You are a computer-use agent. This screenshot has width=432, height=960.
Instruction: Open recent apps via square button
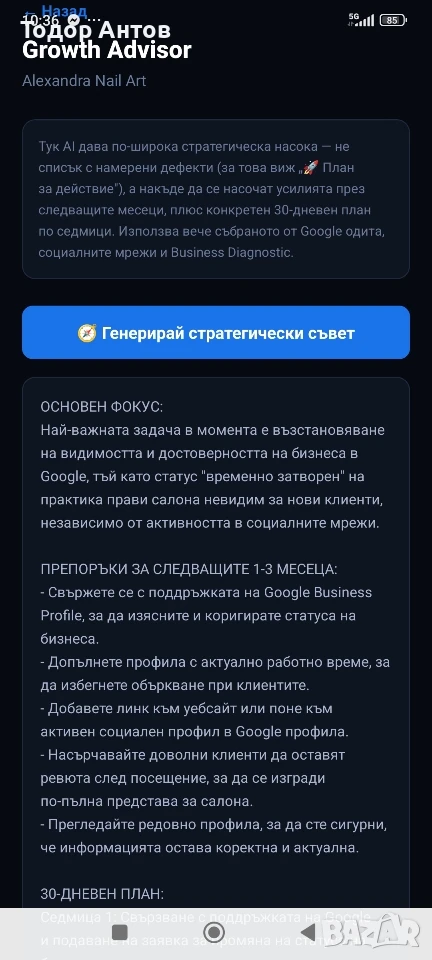[x=120, y=932]
